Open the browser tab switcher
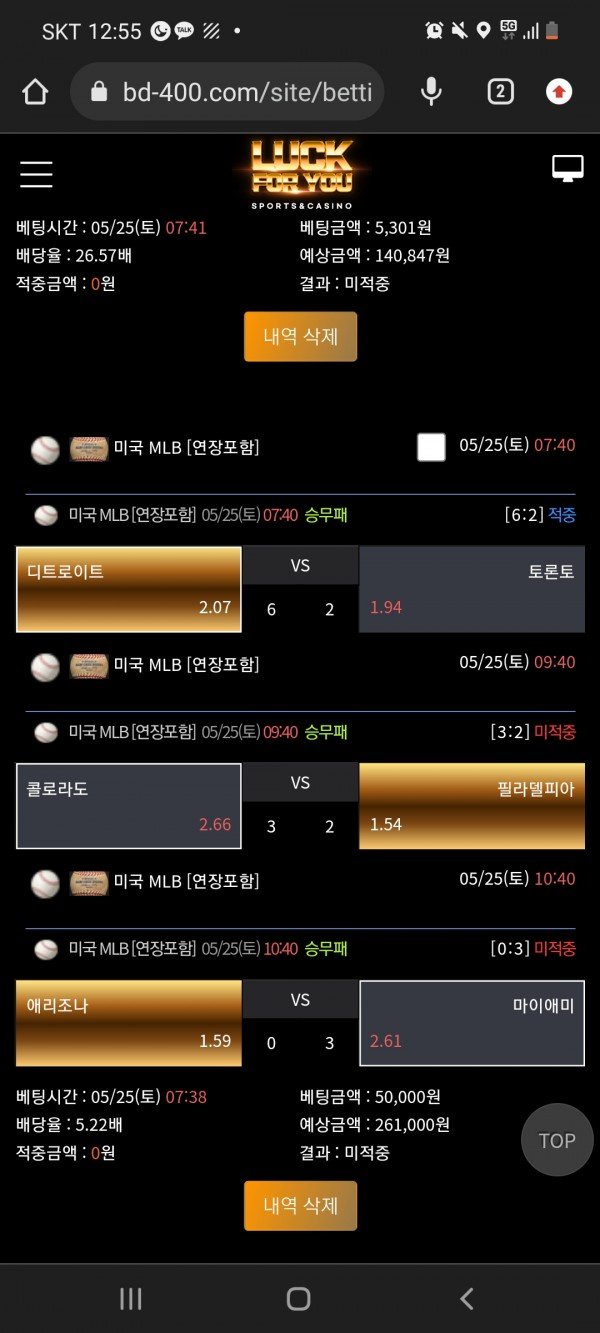The width and height of the screenshot is (600, 1333). (x=500, y=93)
